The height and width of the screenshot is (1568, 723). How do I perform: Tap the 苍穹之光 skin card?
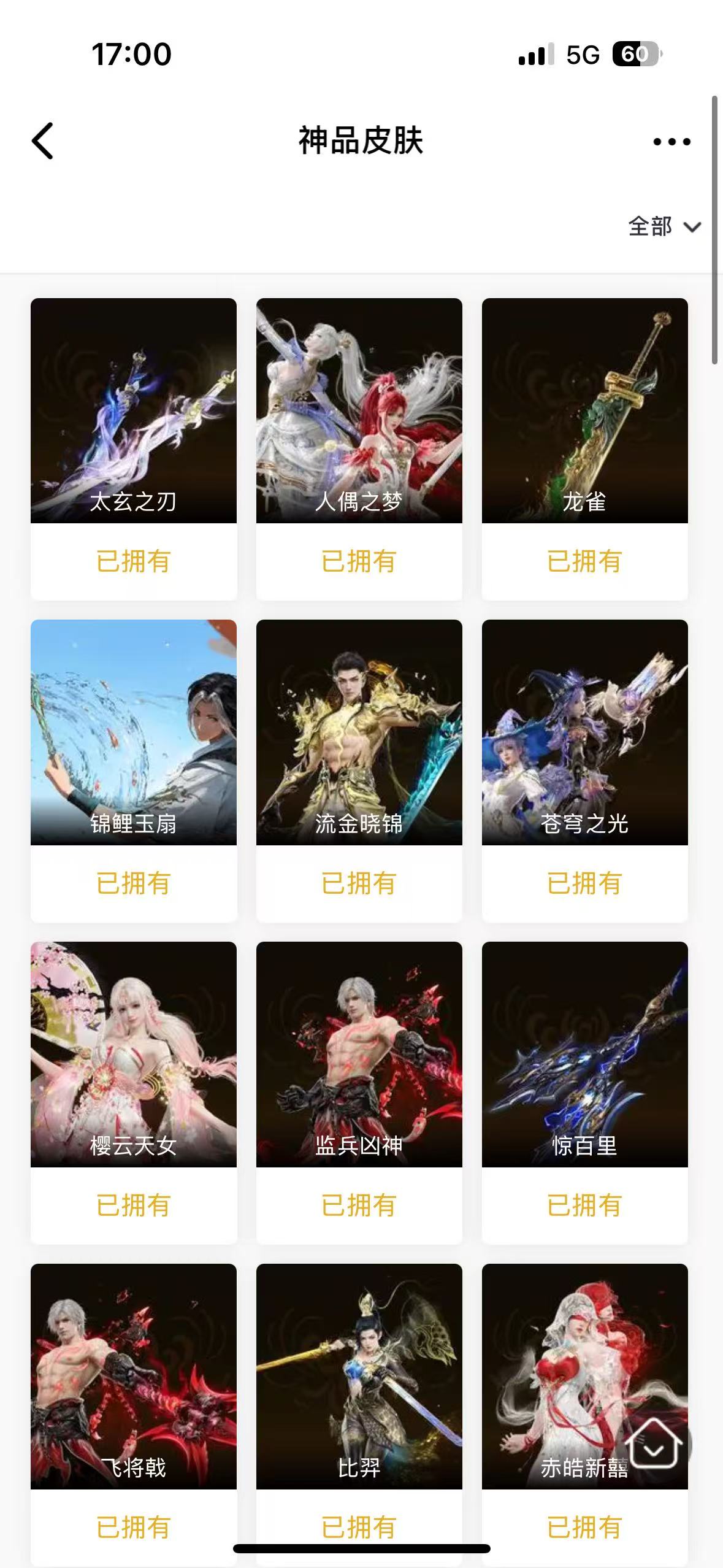[584, 732]
